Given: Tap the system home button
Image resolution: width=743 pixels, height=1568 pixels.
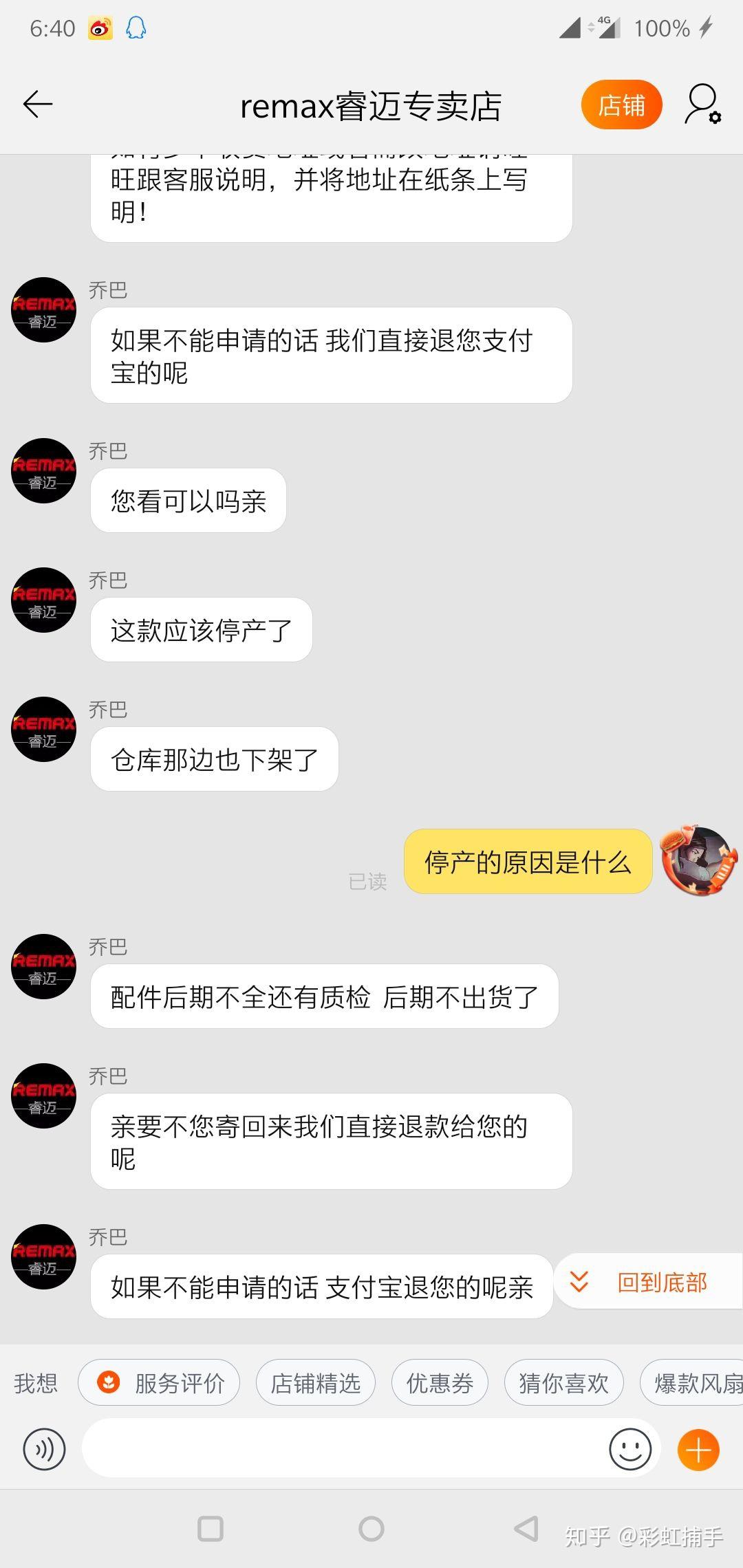Looking at the screenshot, I should pos(371,1529).
